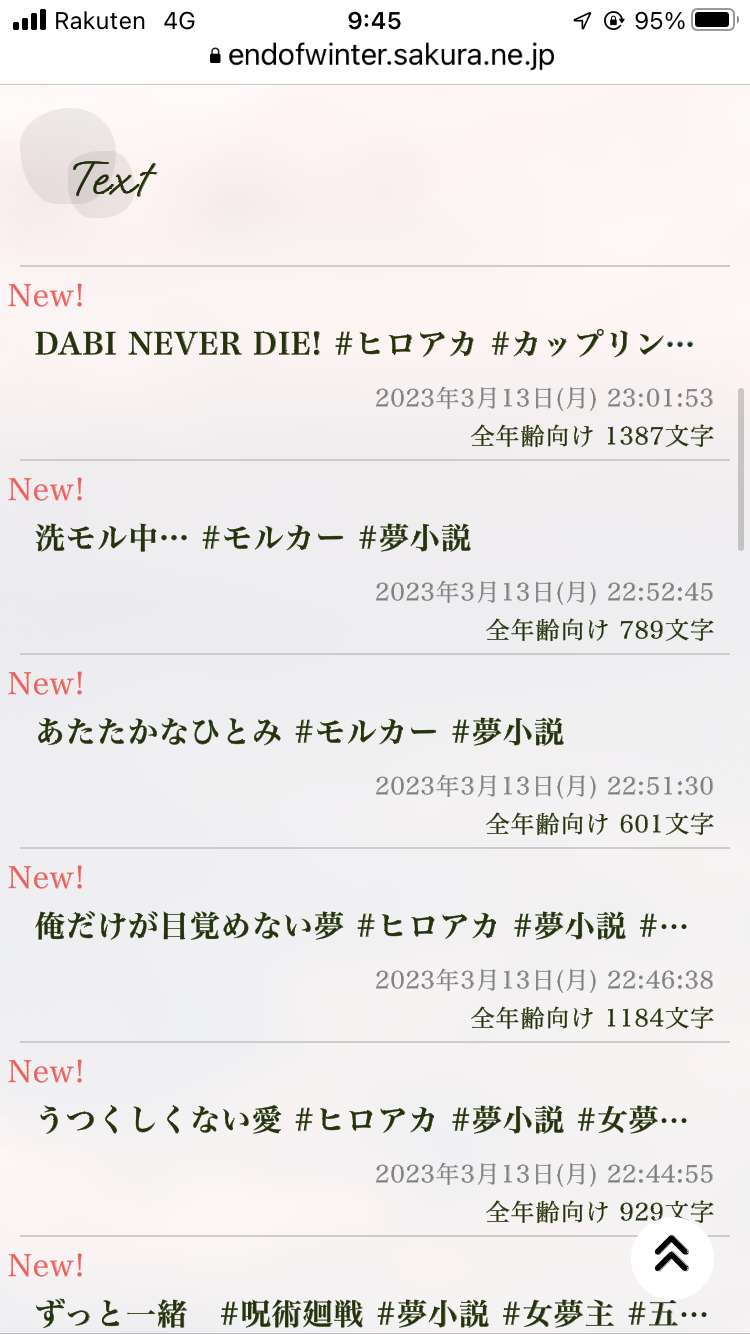750x1334 pixels.
Task: Open the DABI NEVER DIE! story
Action: [x=364, y=344]
